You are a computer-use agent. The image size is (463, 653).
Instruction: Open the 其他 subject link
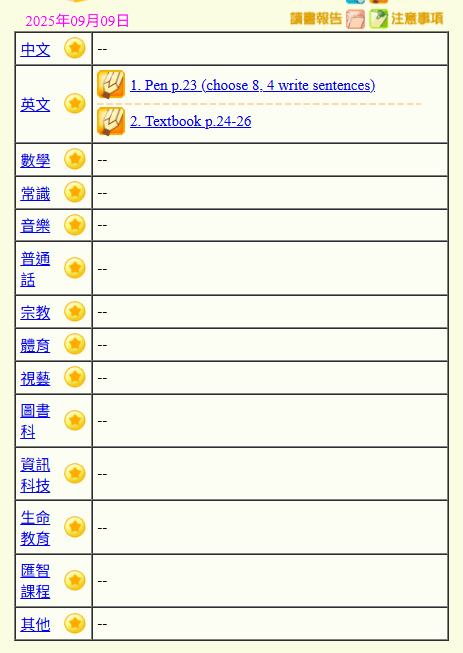tap(35, 624)
